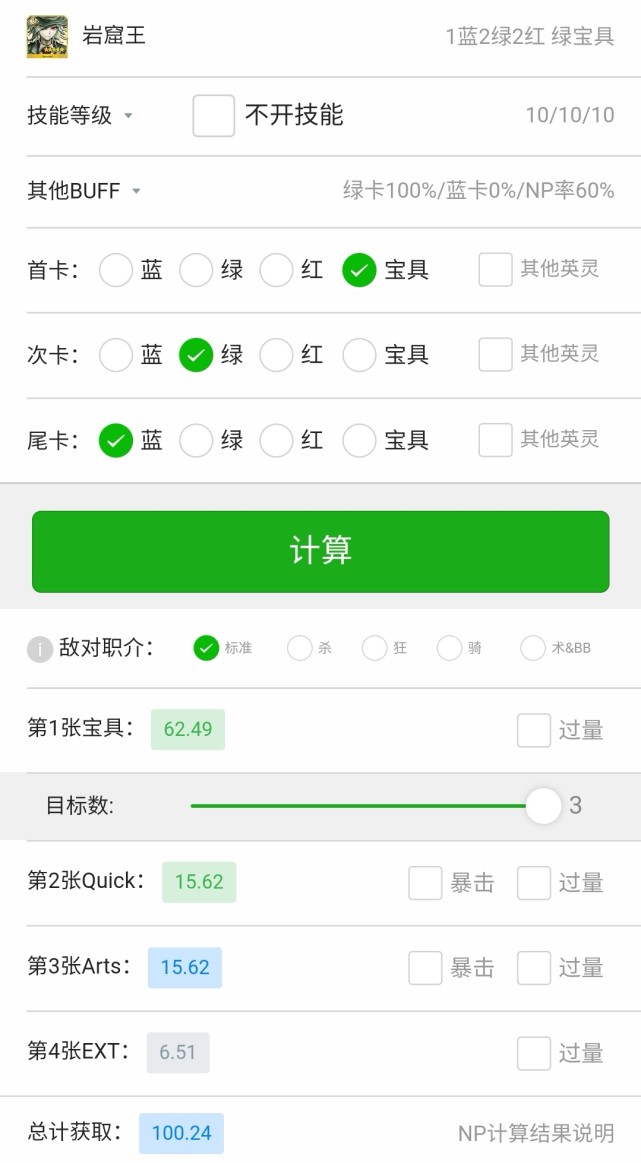This screenshot has width=641, height=1163.
Task: Open NP计算结果说明 link
Action: point(536,1133)
